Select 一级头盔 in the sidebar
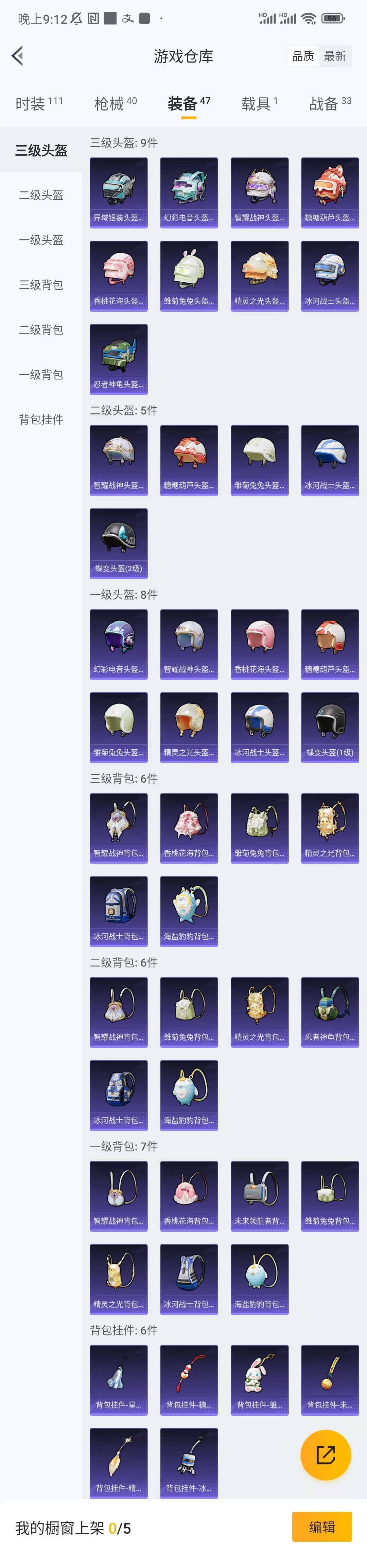This screenshot has width=367, height=1568. click(41, 240)
